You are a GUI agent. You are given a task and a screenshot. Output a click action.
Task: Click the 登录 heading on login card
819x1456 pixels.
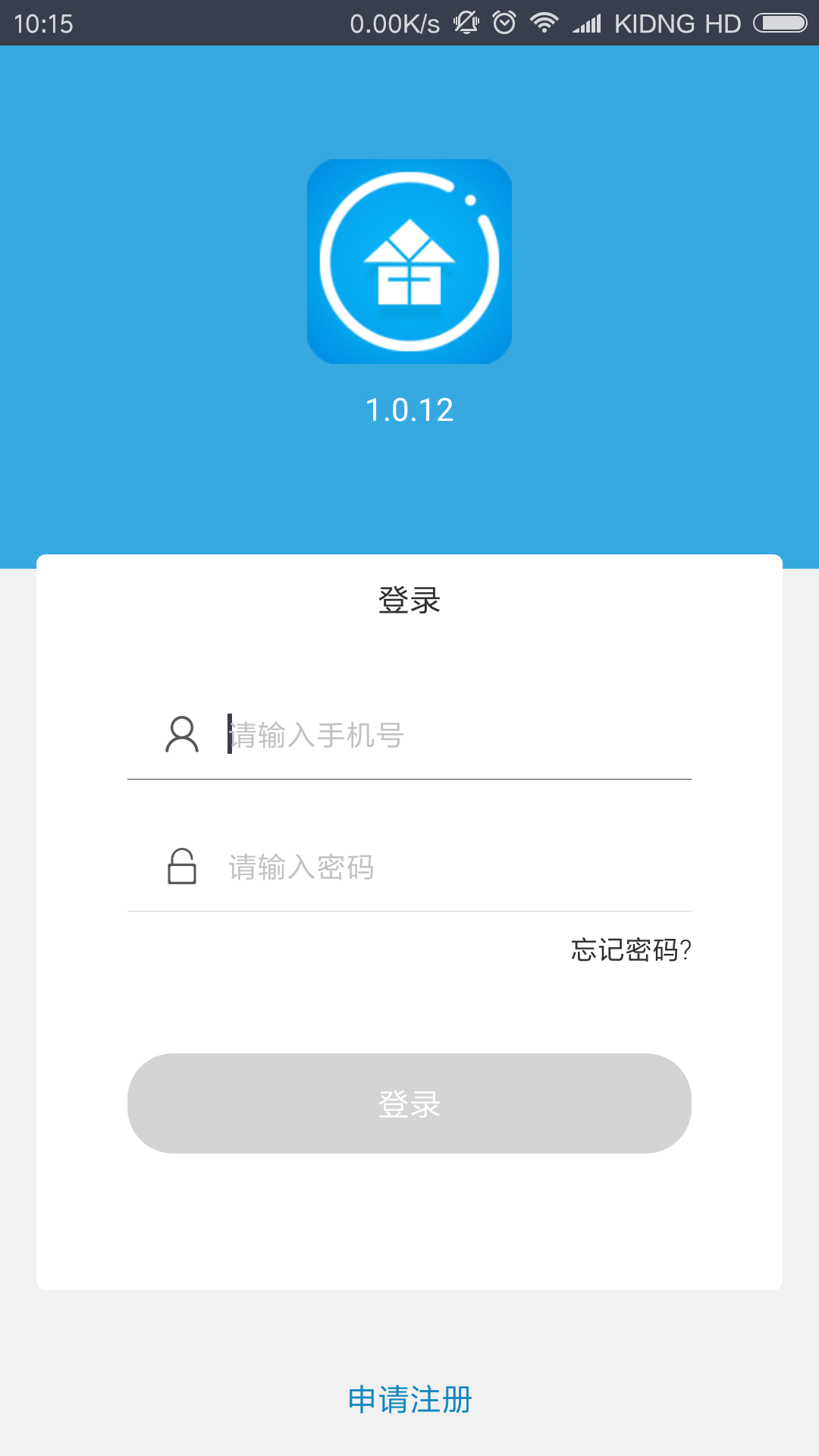click(409, 601)
